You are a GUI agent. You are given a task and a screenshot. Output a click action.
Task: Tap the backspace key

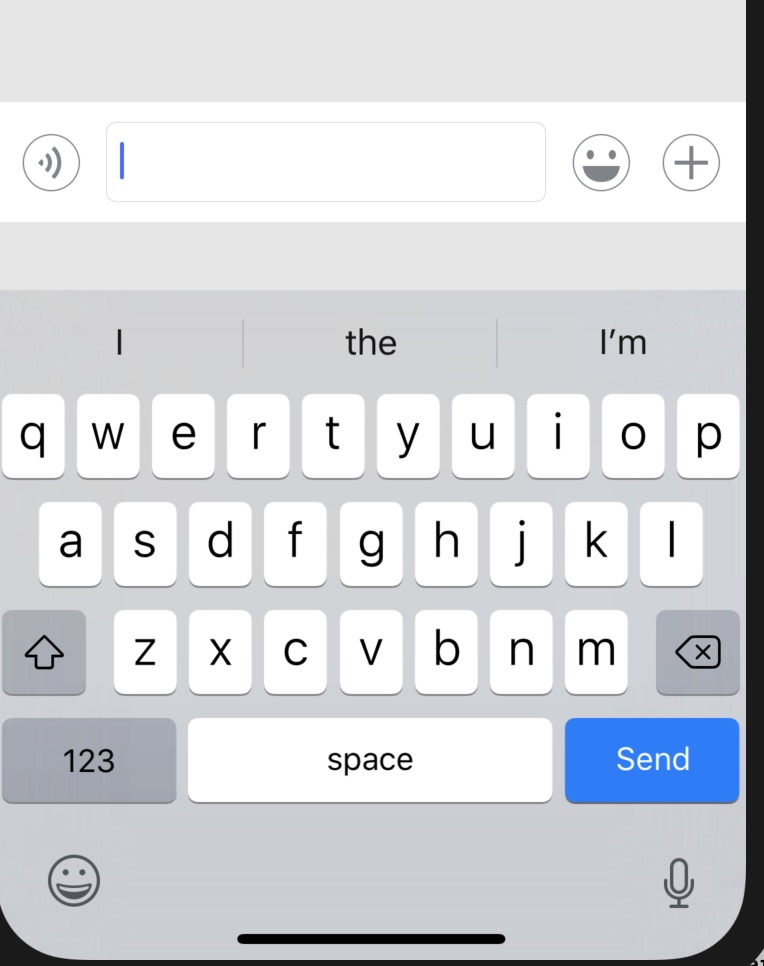click(698, 653)
